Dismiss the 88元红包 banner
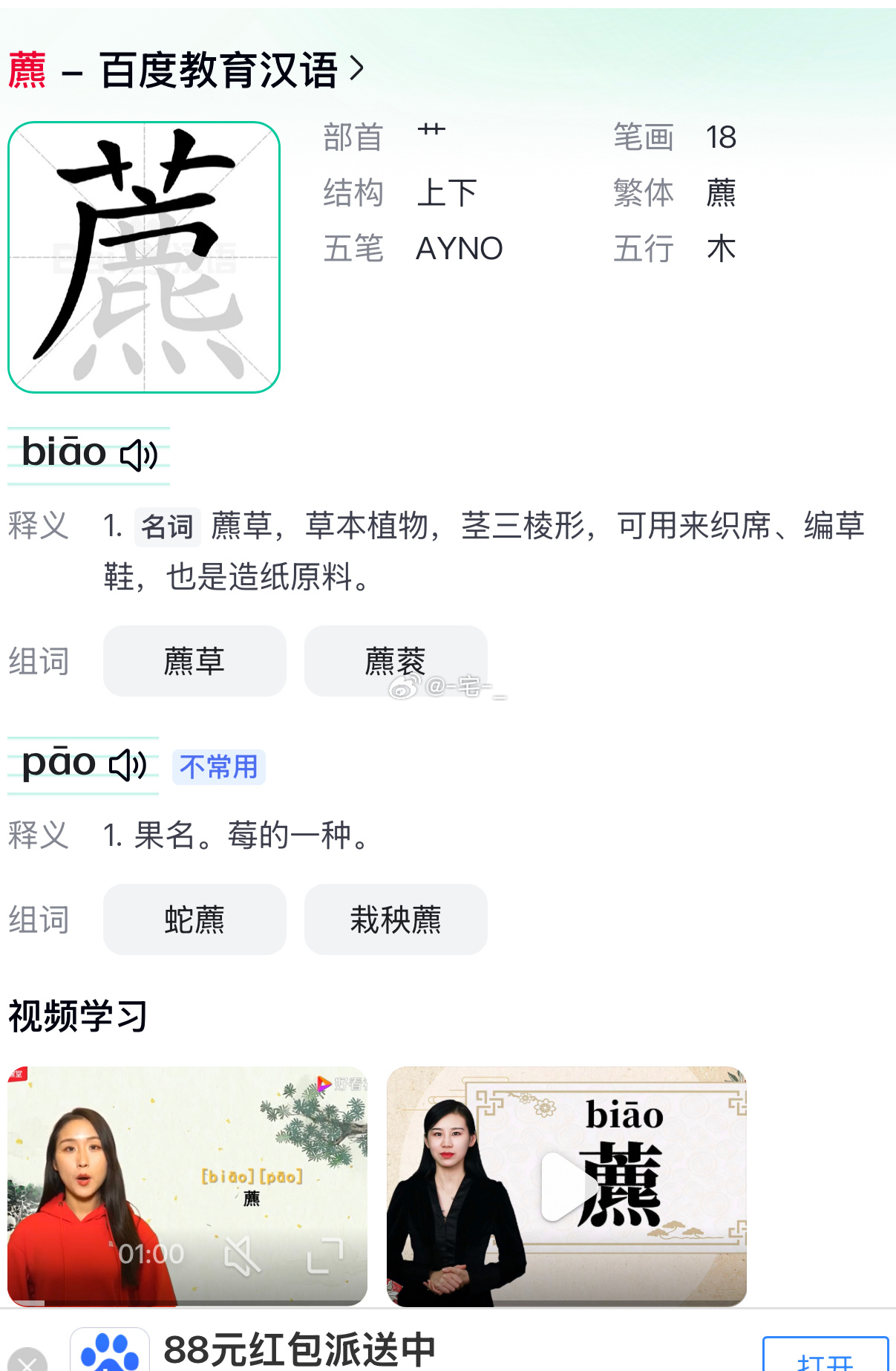This screenshot has width=896, height=1371. [x=27, y=1361]
